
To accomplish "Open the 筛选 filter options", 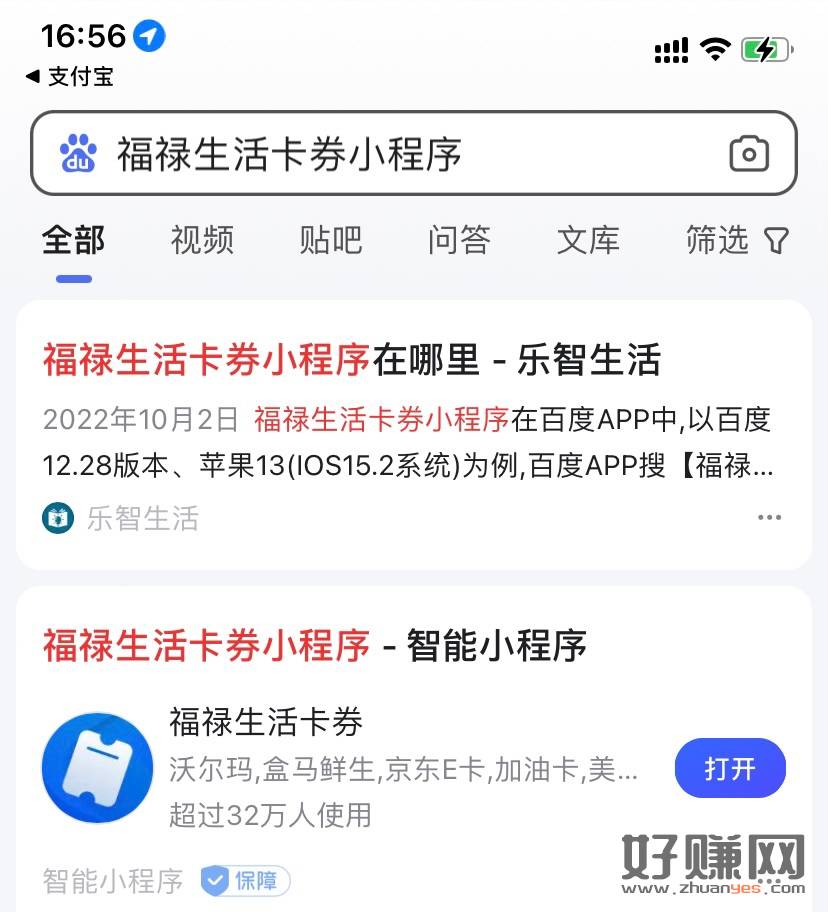I will point(736,240).
